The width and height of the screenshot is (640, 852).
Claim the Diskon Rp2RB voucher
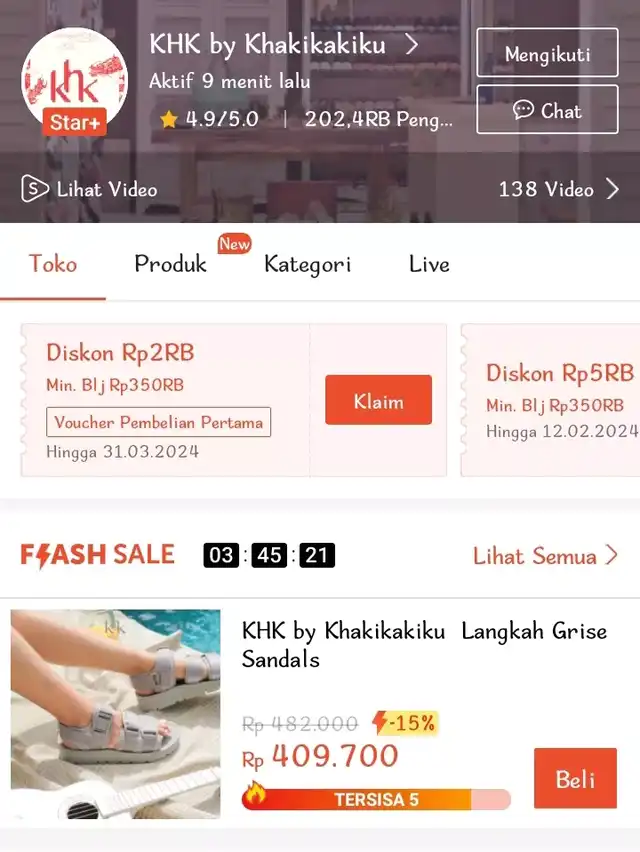pyautogui.click(x=378, y=400)
